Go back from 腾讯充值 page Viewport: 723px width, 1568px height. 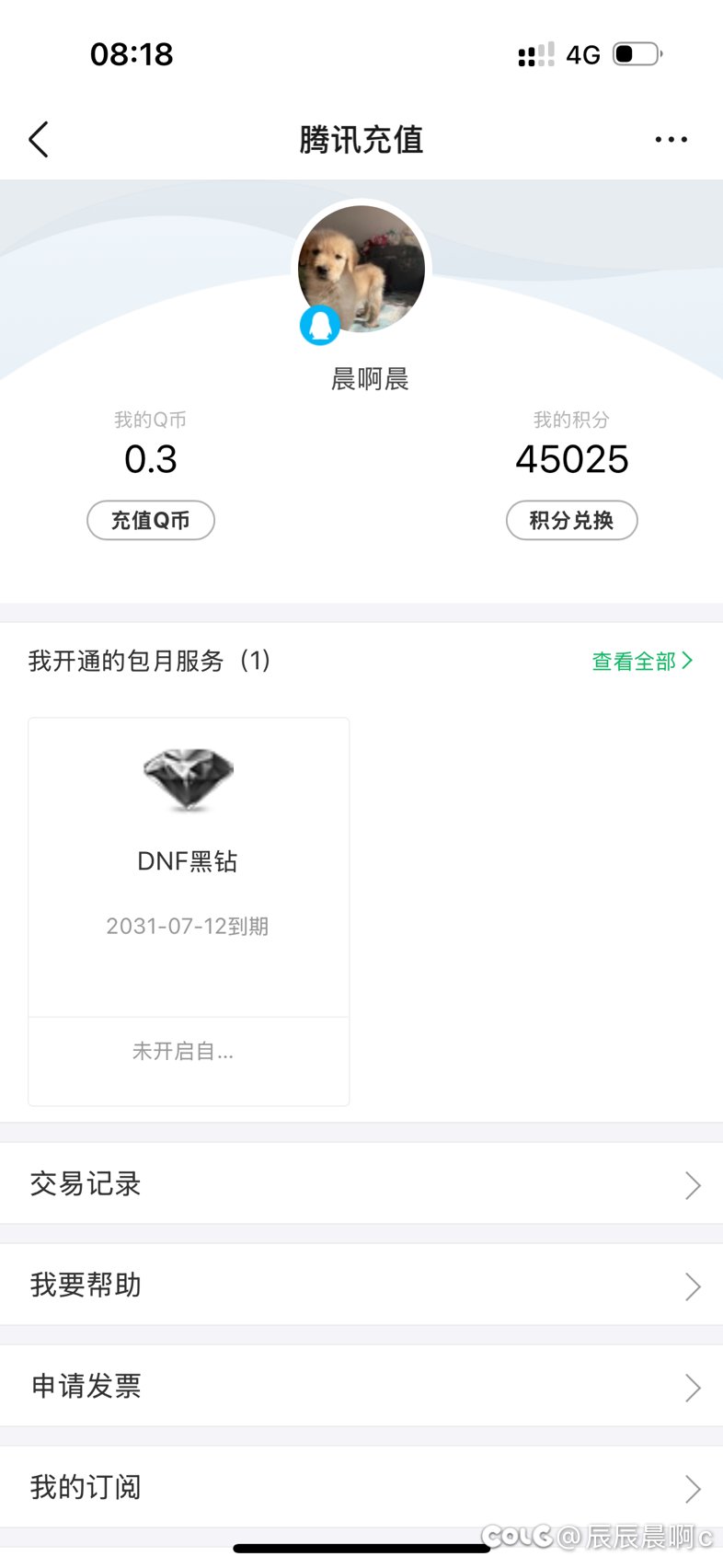[39, 140]
